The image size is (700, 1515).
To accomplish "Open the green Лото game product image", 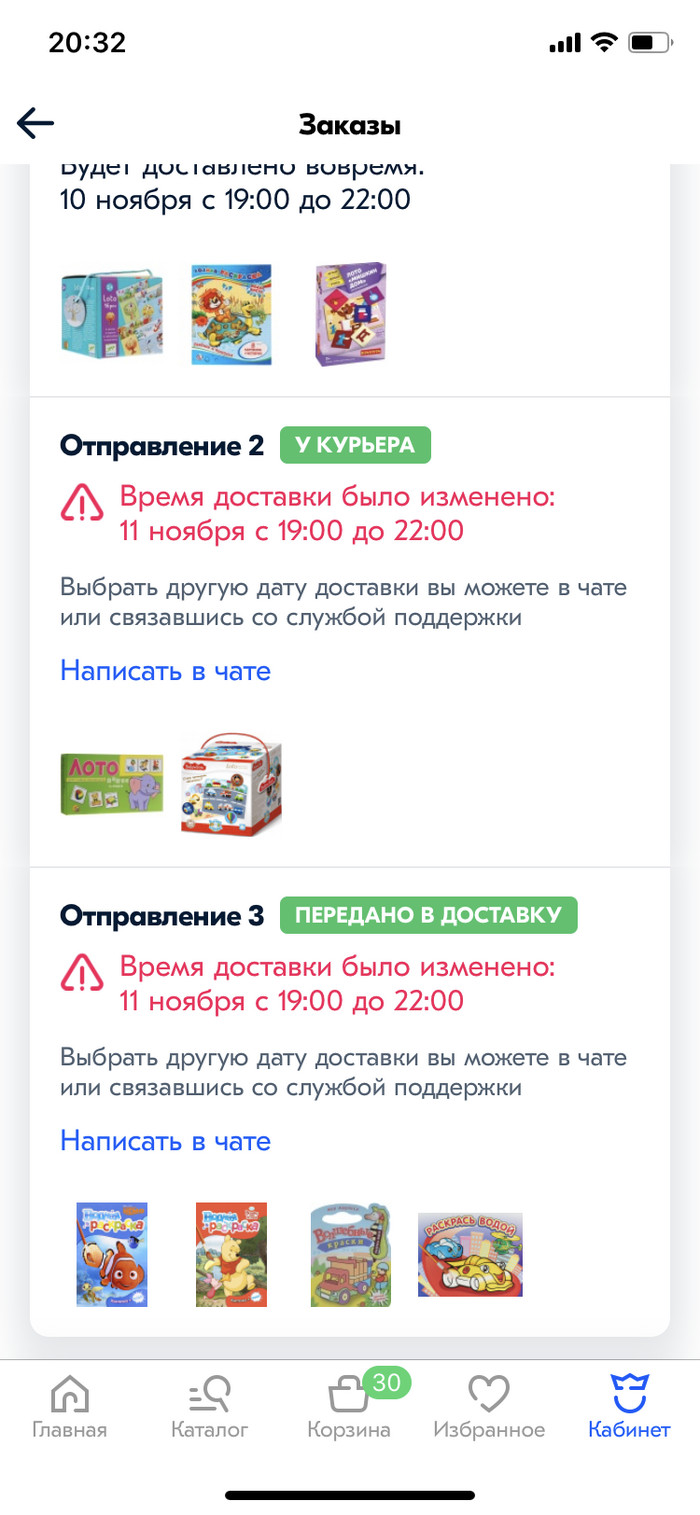I will point(111,785).
